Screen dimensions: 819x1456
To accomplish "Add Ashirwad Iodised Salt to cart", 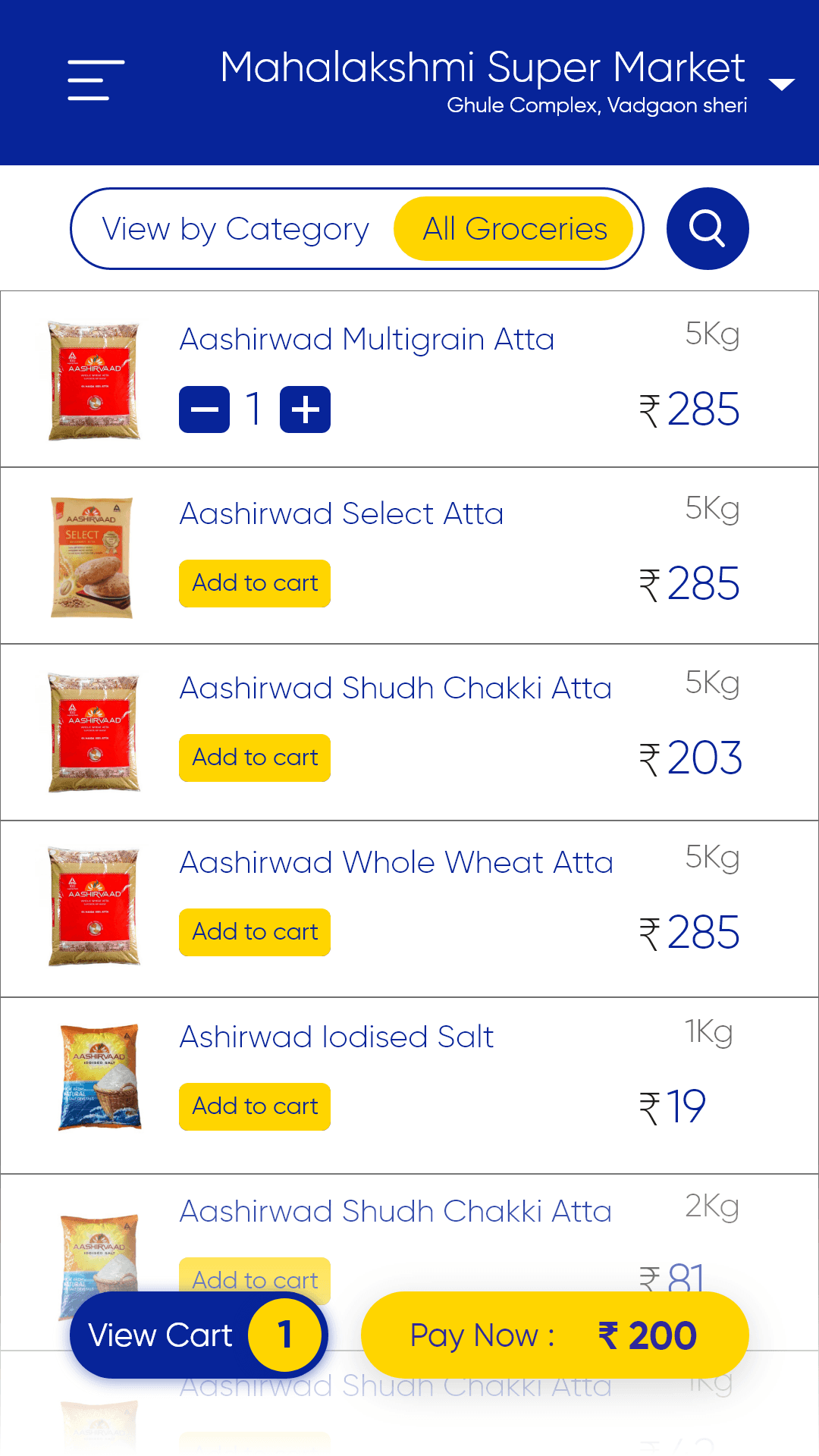I will click(x=255, y=1106).
